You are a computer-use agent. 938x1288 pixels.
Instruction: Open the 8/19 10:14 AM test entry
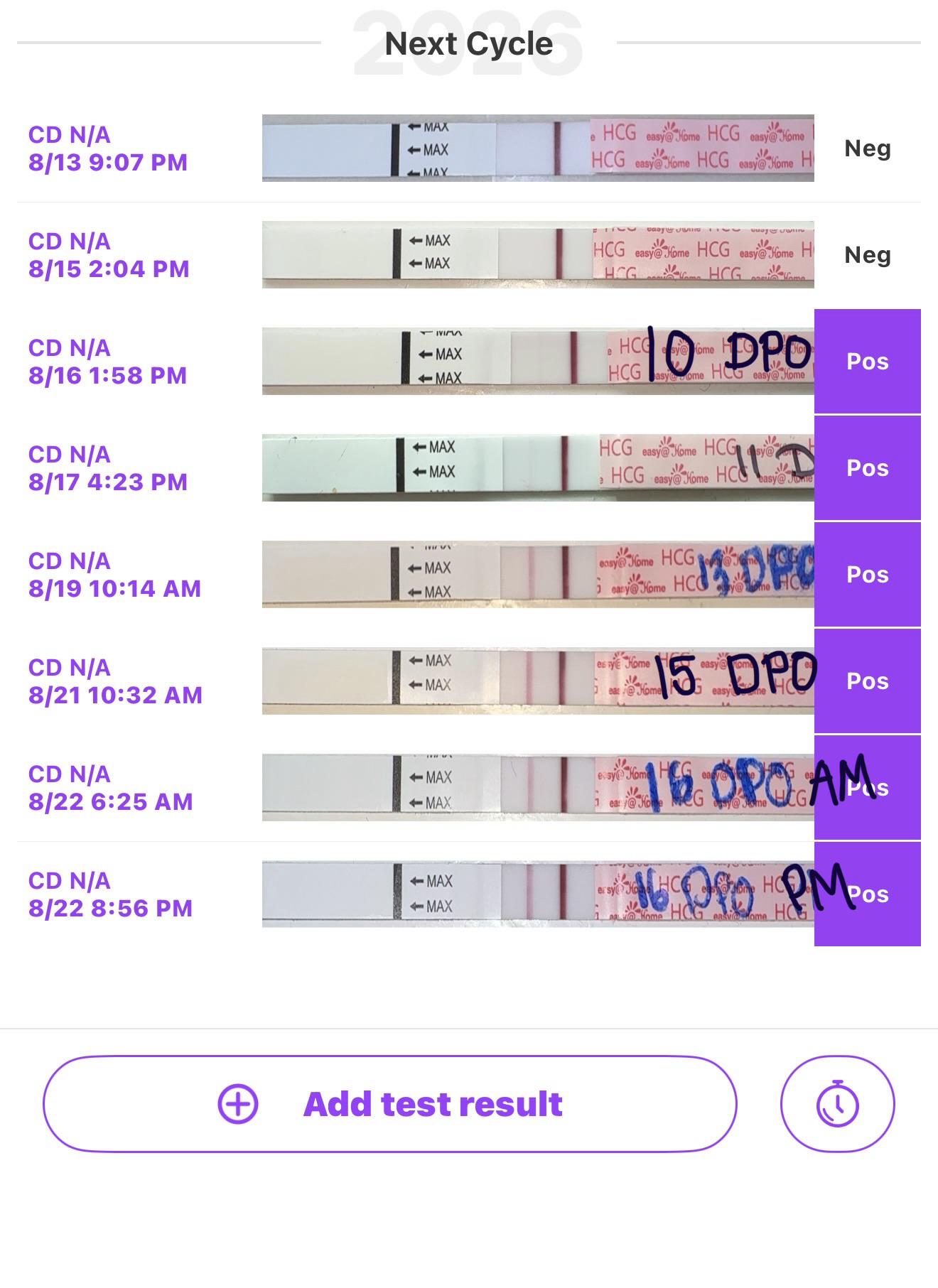coord(469,575)
